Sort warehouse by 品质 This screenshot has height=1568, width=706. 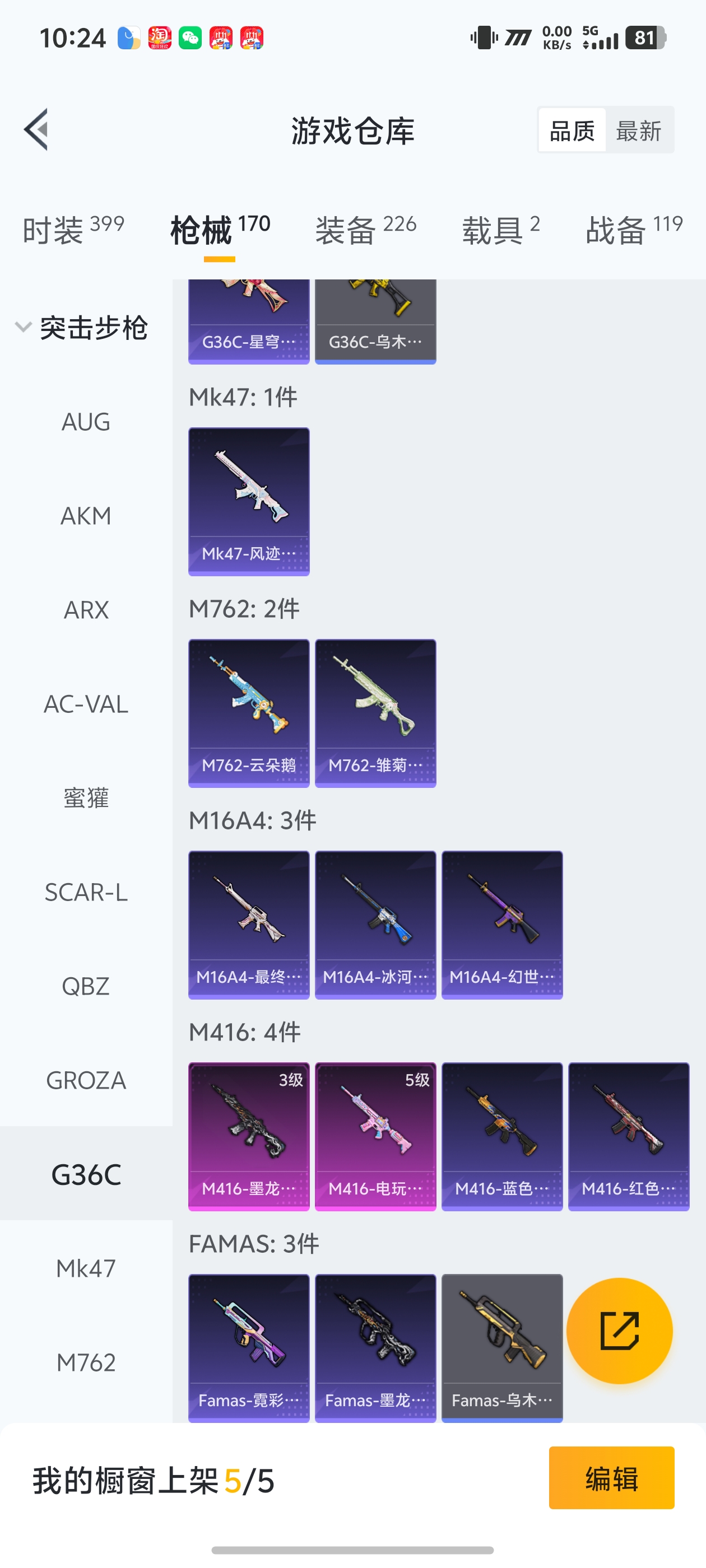pyautogui.click(x=572, y=130)
